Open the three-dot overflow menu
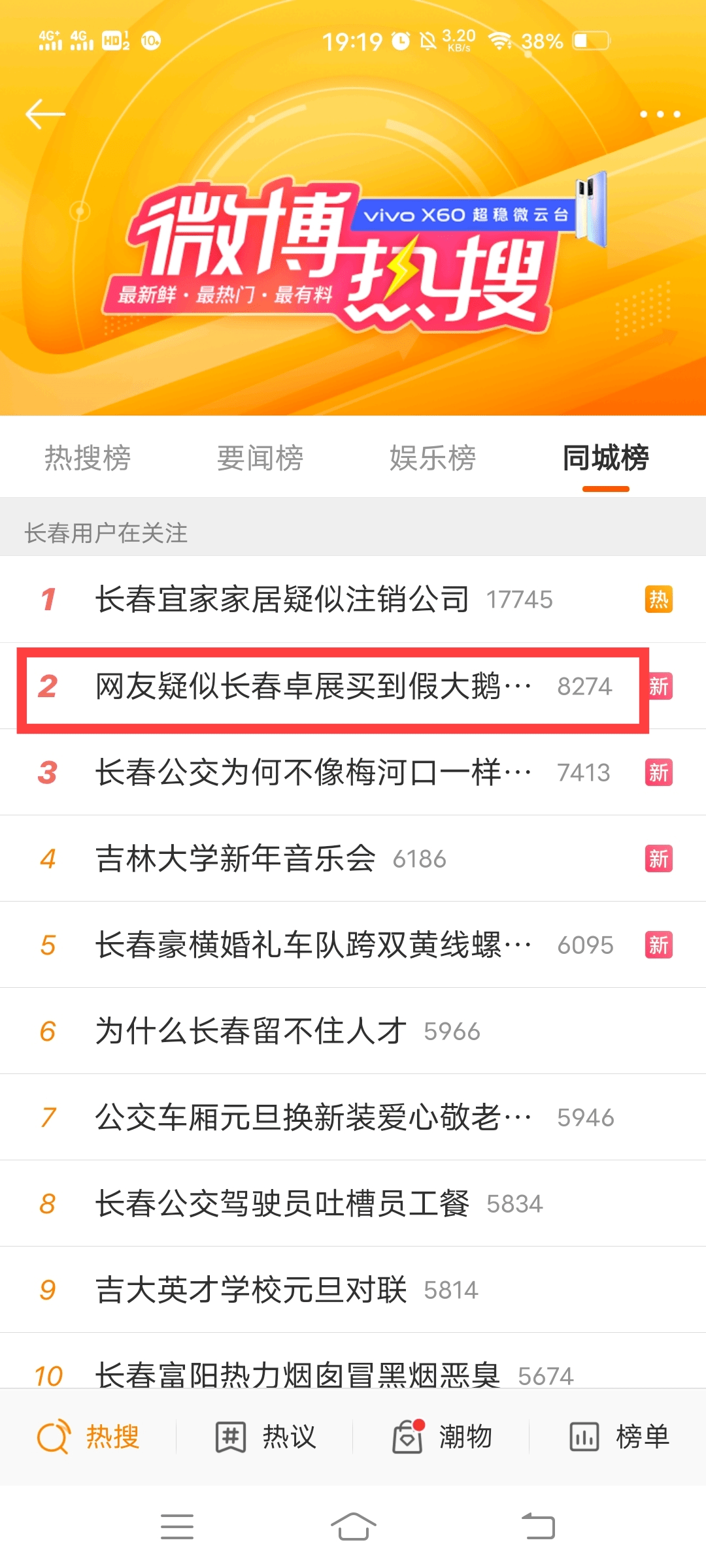The width and height of the screenshot is (706, 1568). coord(660,114)
